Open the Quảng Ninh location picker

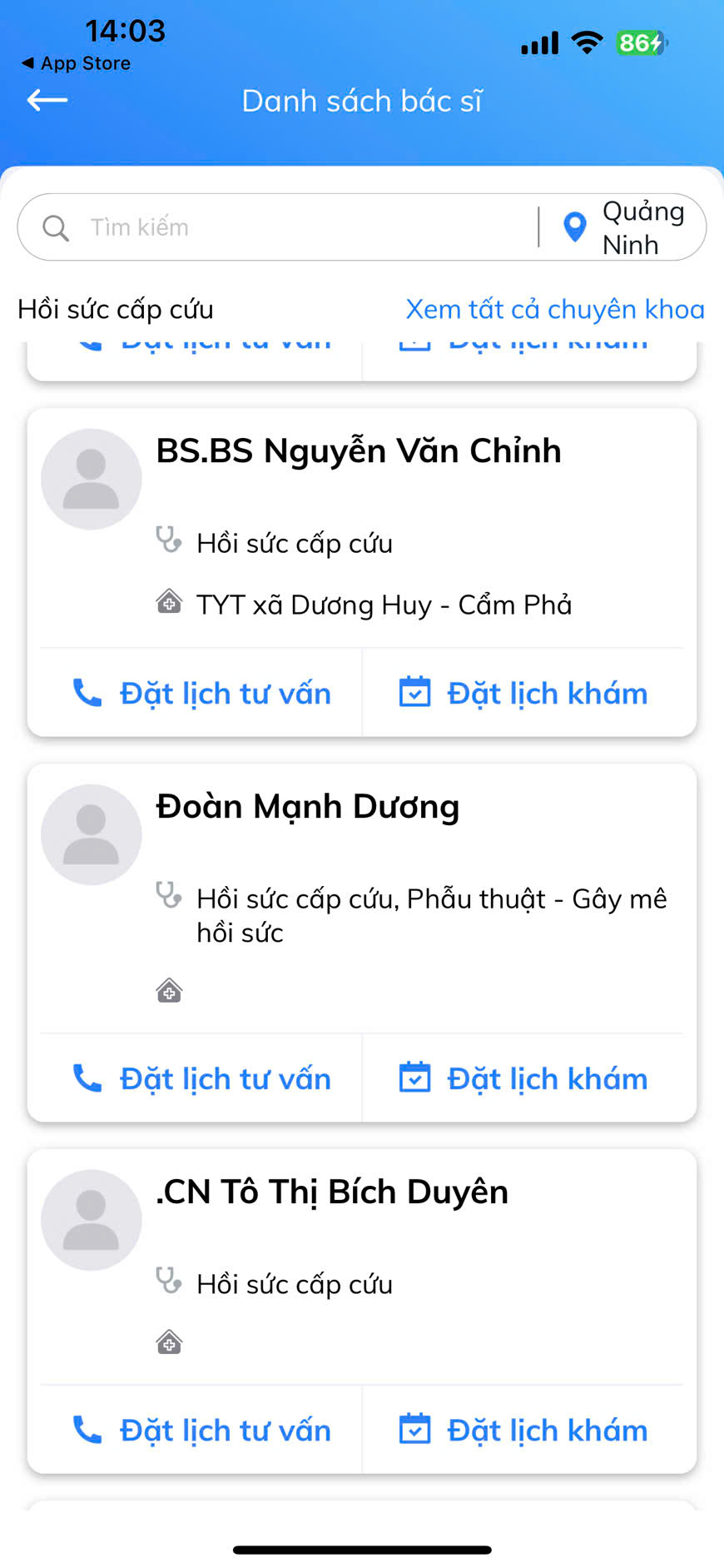[626, 227]
